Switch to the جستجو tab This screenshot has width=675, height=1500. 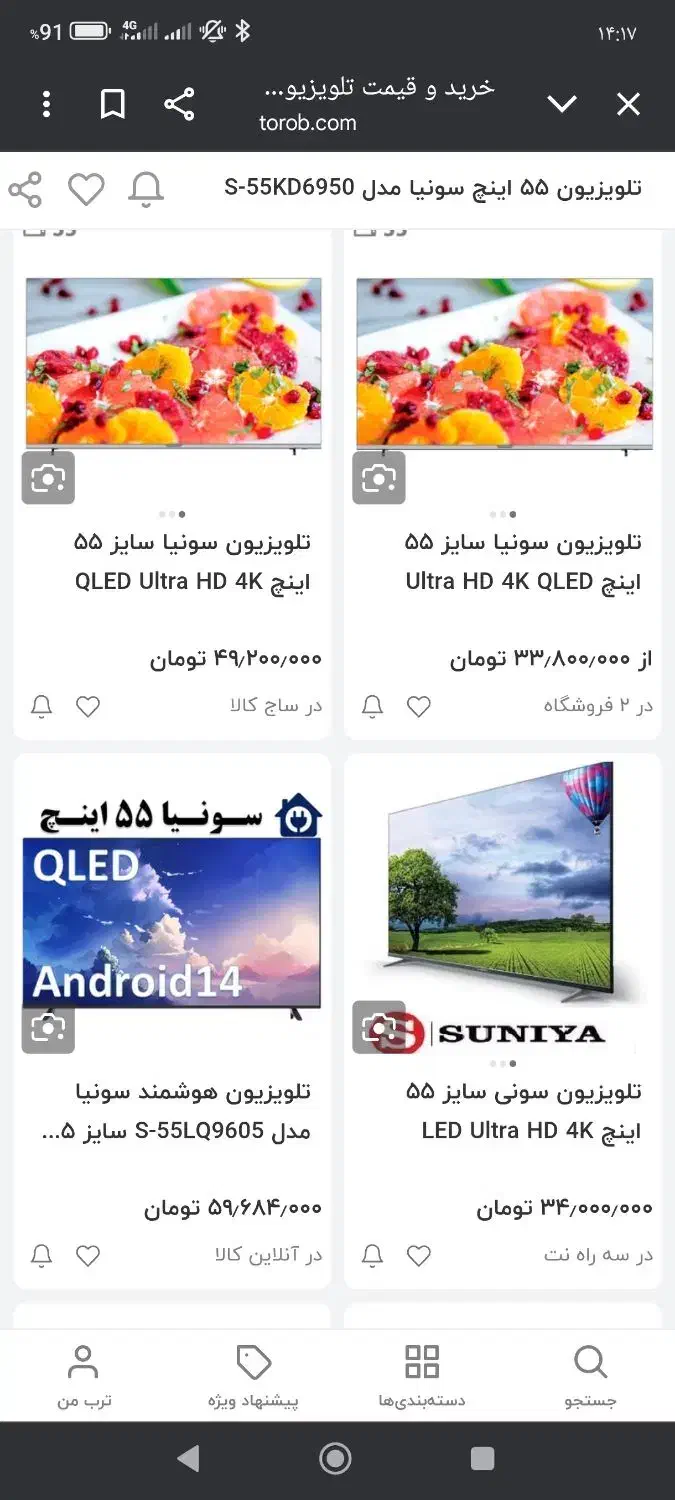[590, 1376]
